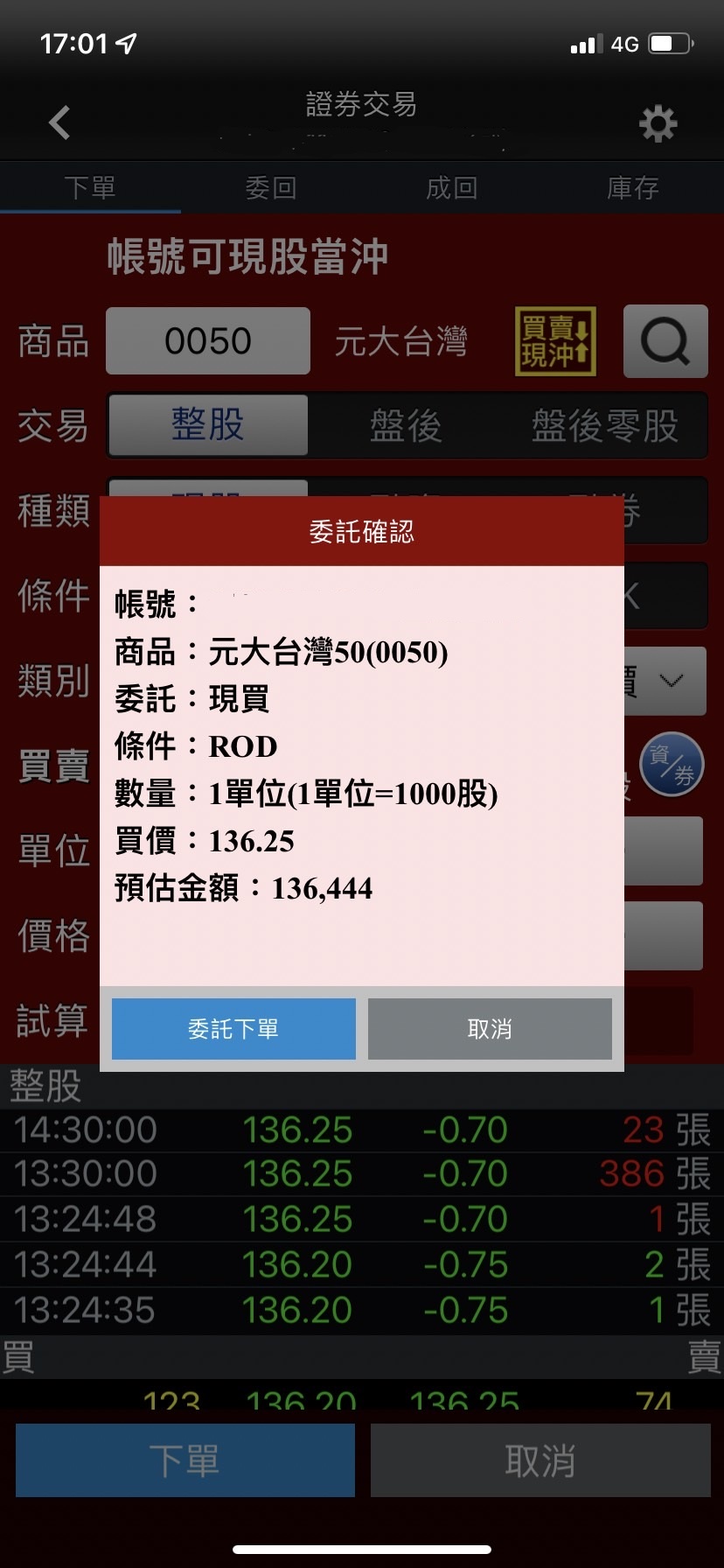Switch to the 成回 tab
The width and height of the screenshot is (724, 1568).
point(452,187)
